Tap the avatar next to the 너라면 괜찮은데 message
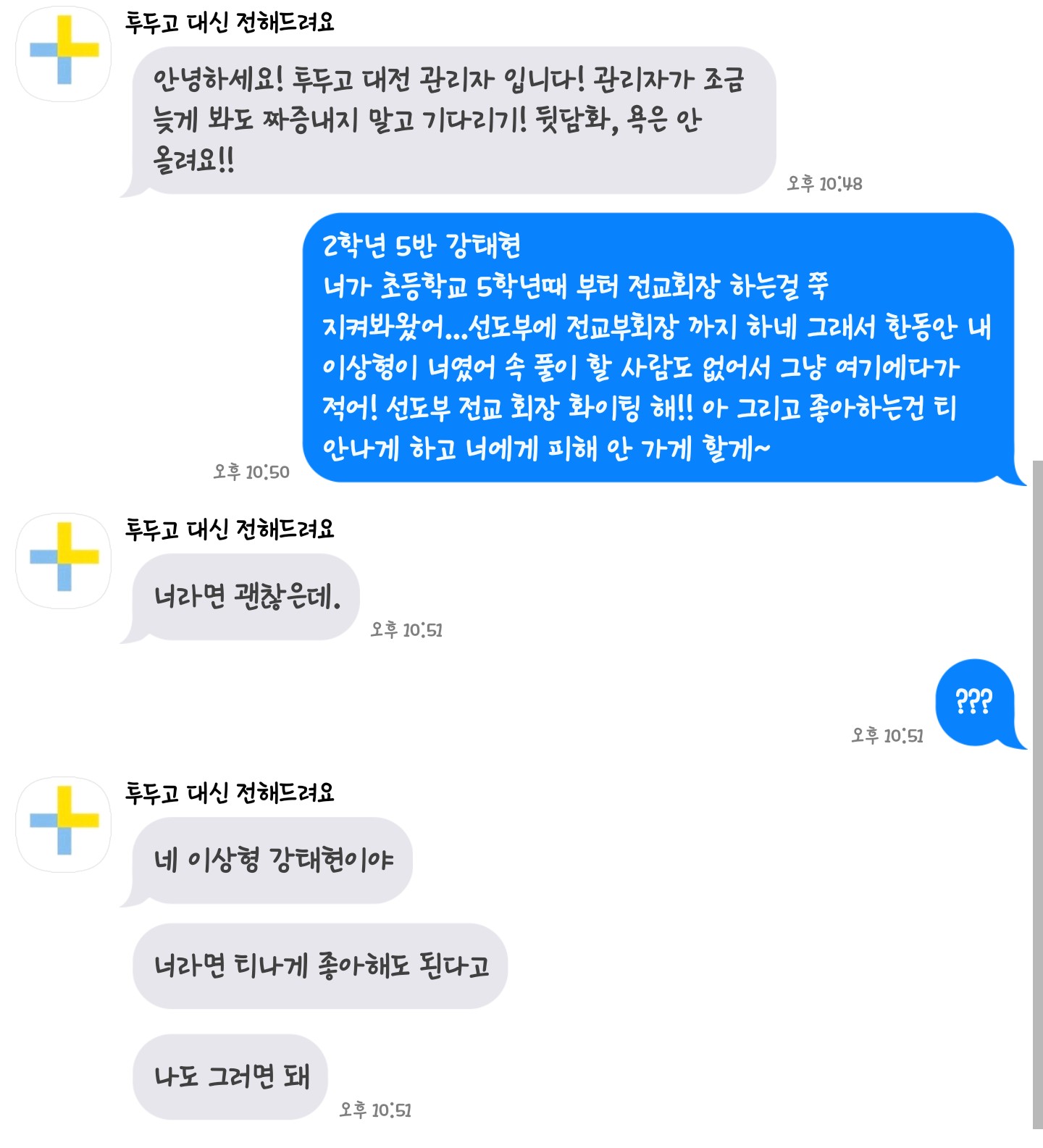This screenshot has width=1043, height=1148. (x=64, y=561)
